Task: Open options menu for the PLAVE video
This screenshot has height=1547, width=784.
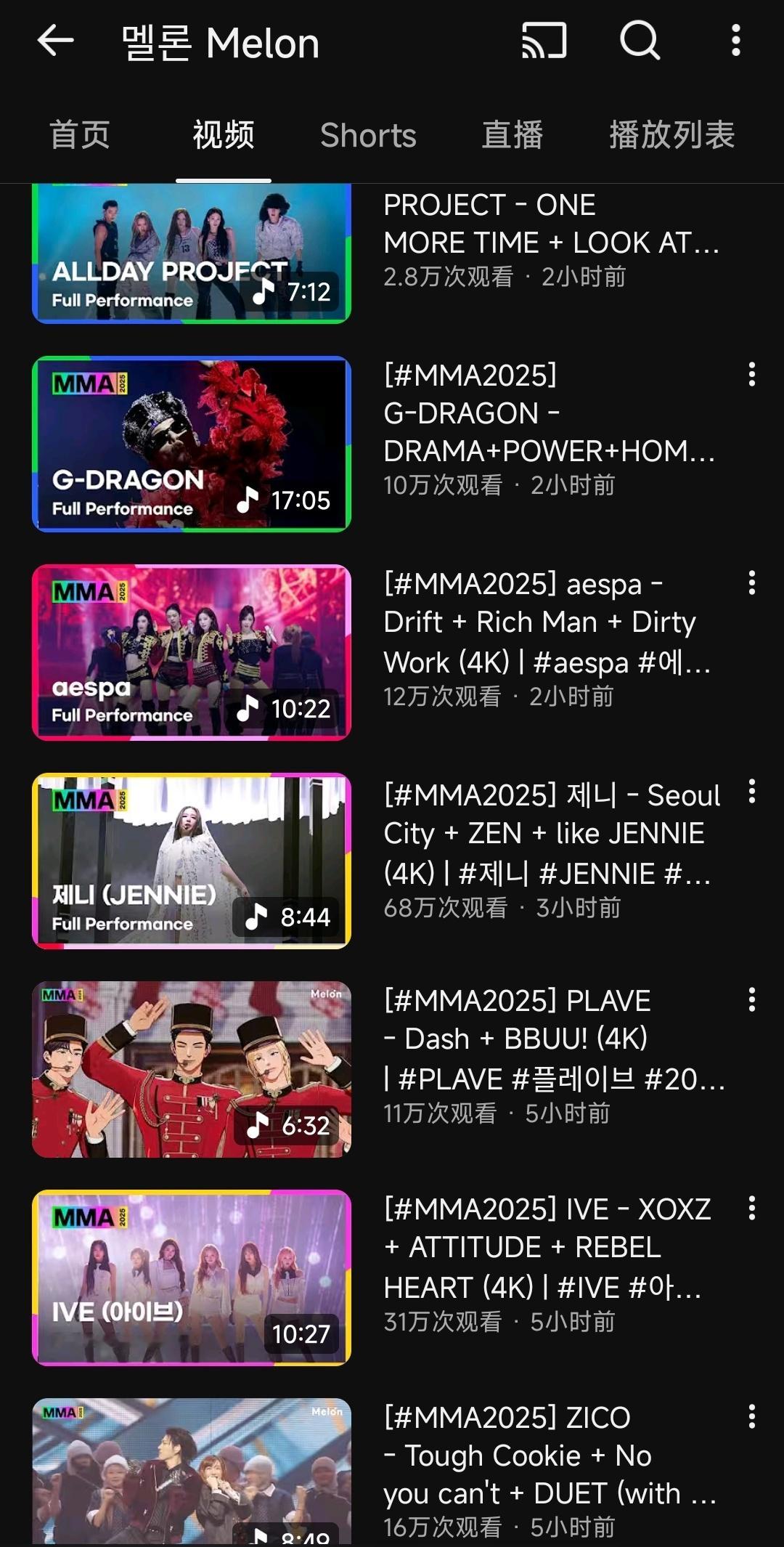Action: (x=753, y=1001)
